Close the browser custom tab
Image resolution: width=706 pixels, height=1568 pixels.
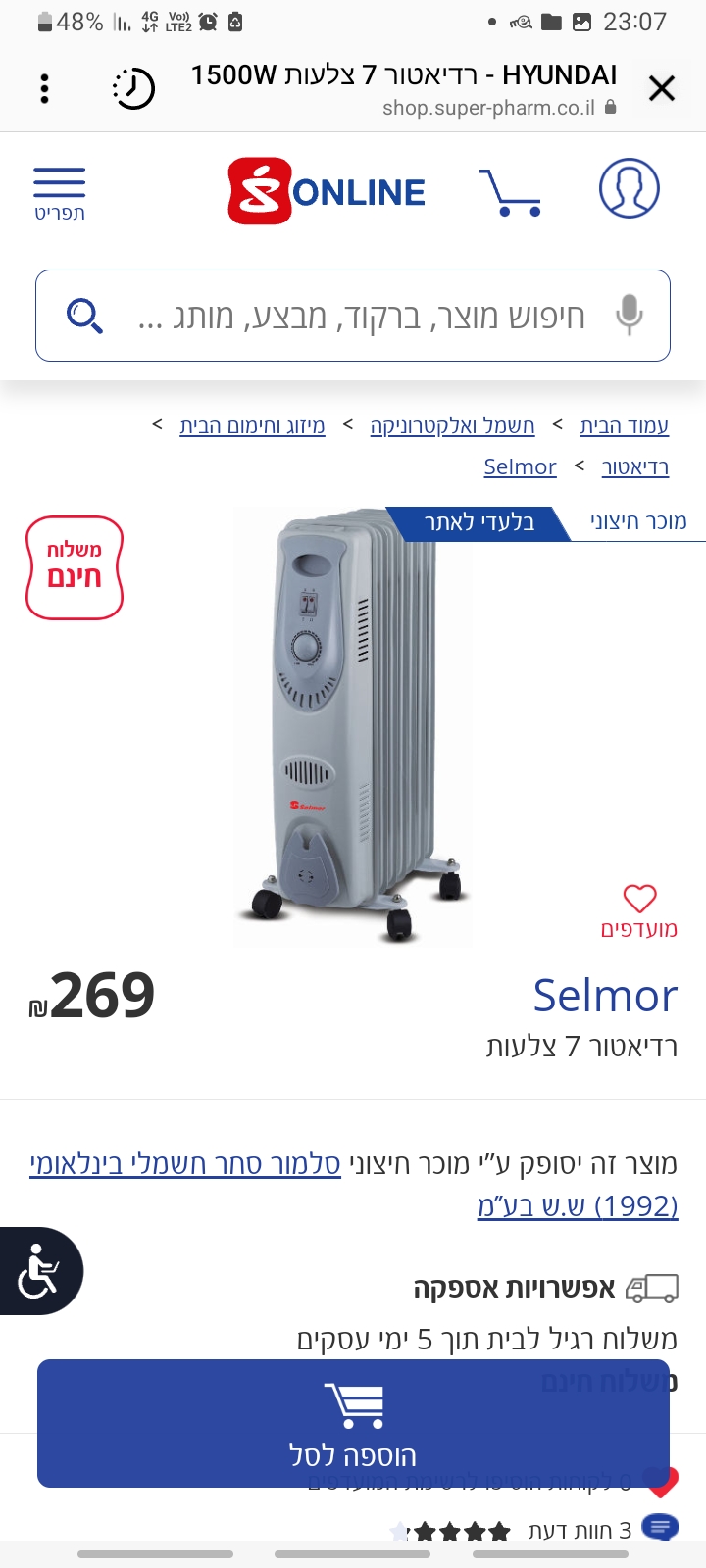tap(662, 89)
